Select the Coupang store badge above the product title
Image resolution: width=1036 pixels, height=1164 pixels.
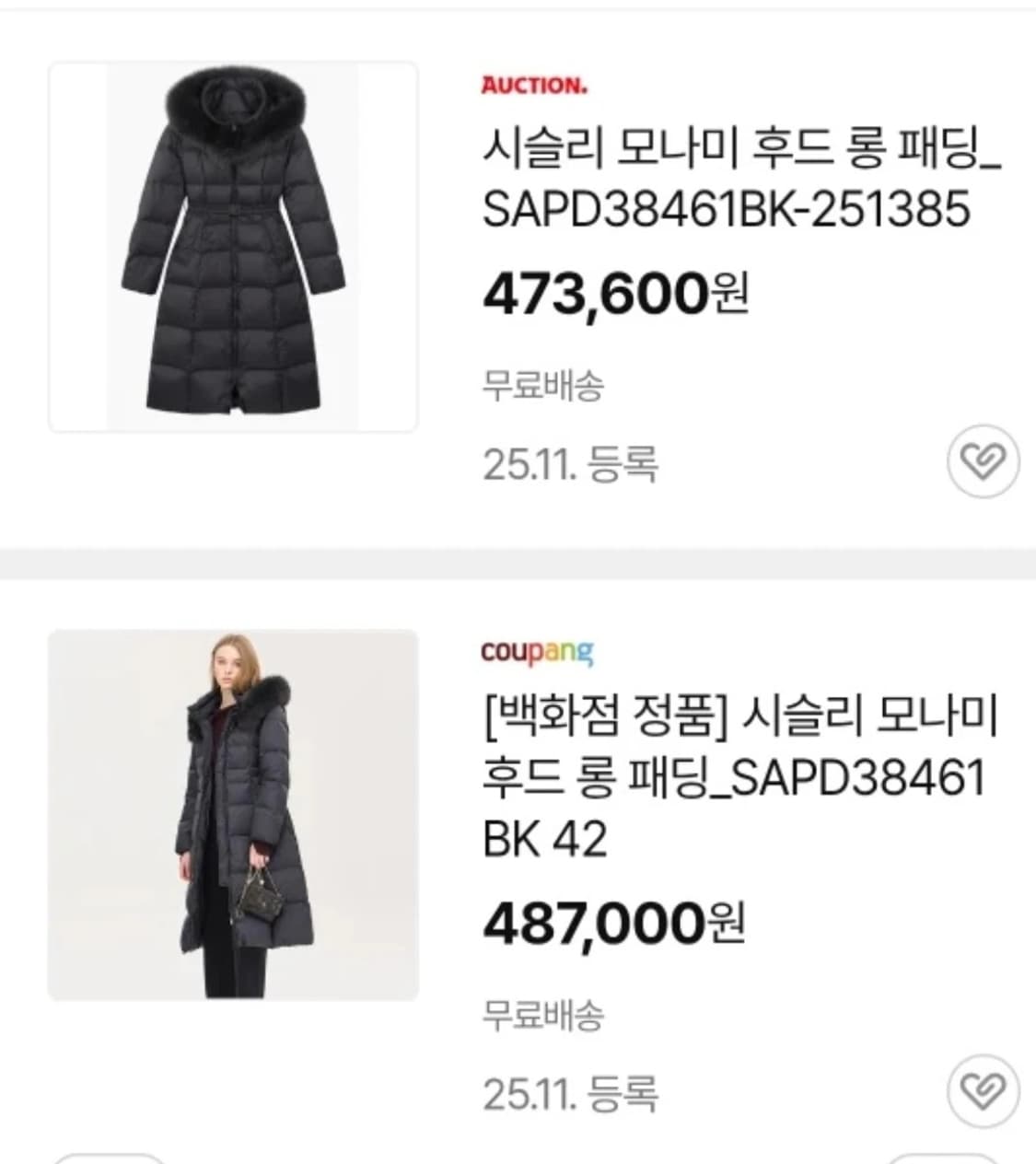(x=537, y=654)
